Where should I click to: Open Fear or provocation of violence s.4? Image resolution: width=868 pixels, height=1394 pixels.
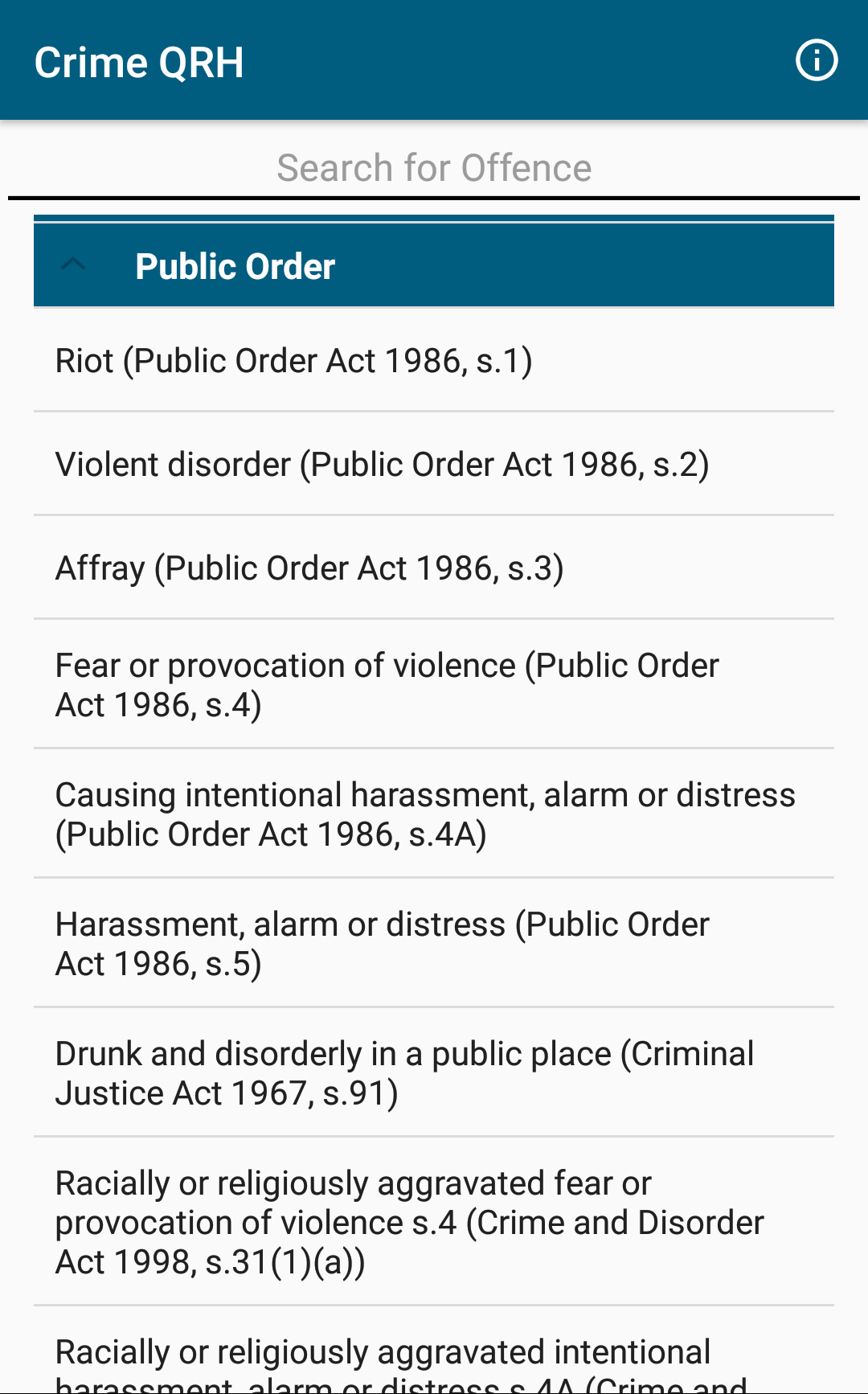click(x=434, y=685)
